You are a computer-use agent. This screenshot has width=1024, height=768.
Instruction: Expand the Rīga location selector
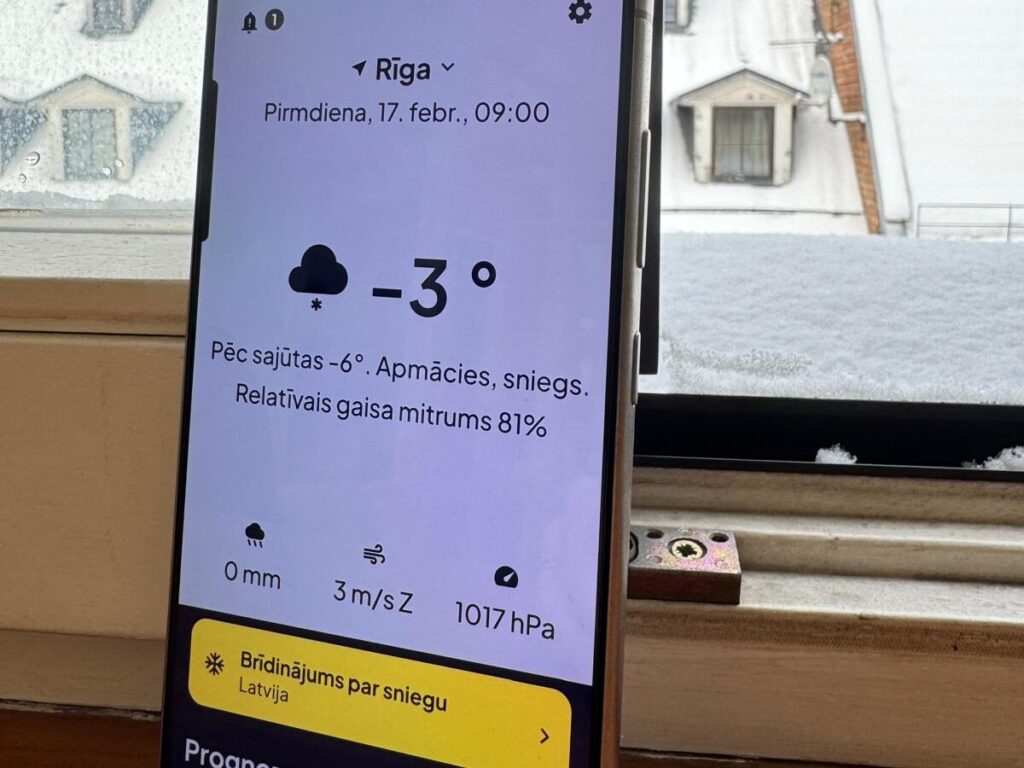click(403, 69)
